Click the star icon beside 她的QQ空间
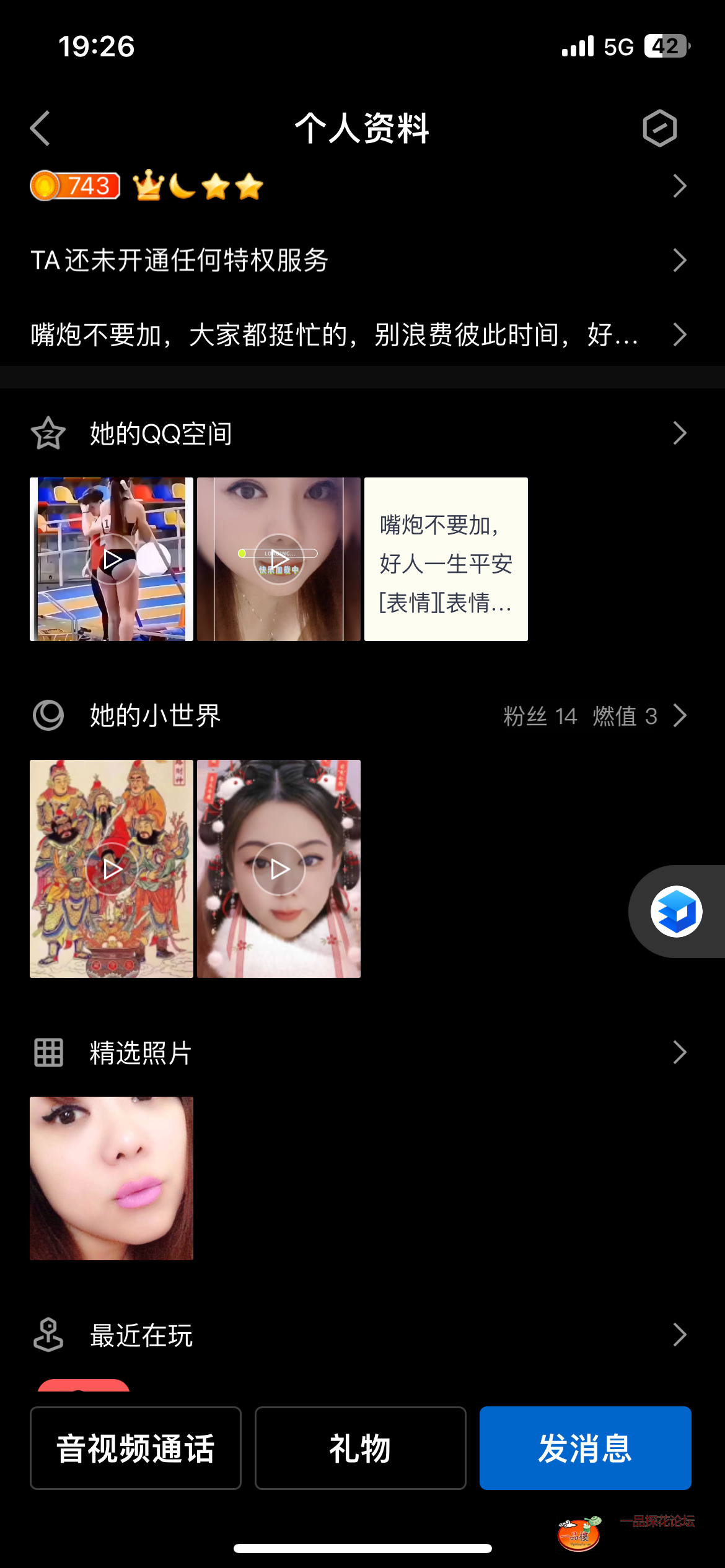 (48, 433)
